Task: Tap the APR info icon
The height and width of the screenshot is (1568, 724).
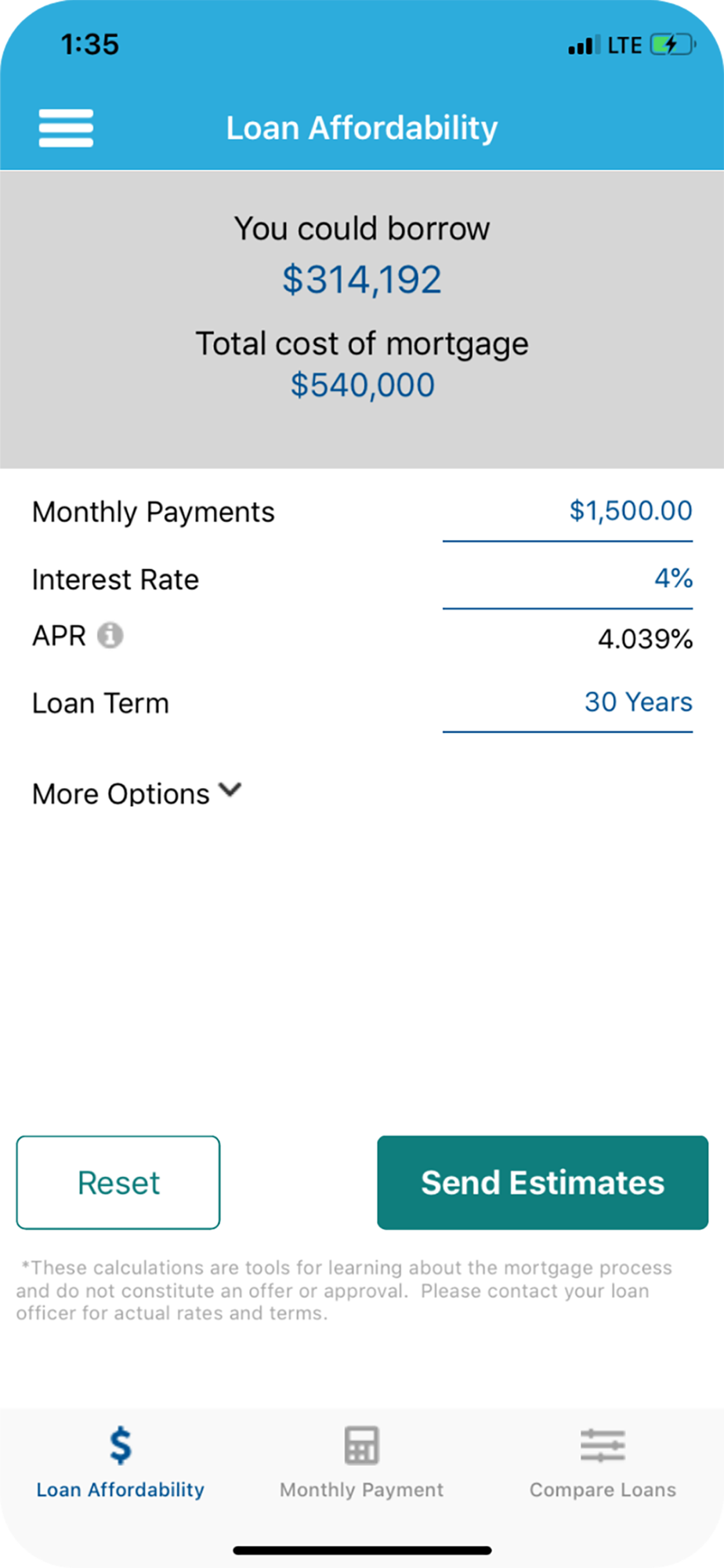Action: pyautogui.click(x=110, y=635)
